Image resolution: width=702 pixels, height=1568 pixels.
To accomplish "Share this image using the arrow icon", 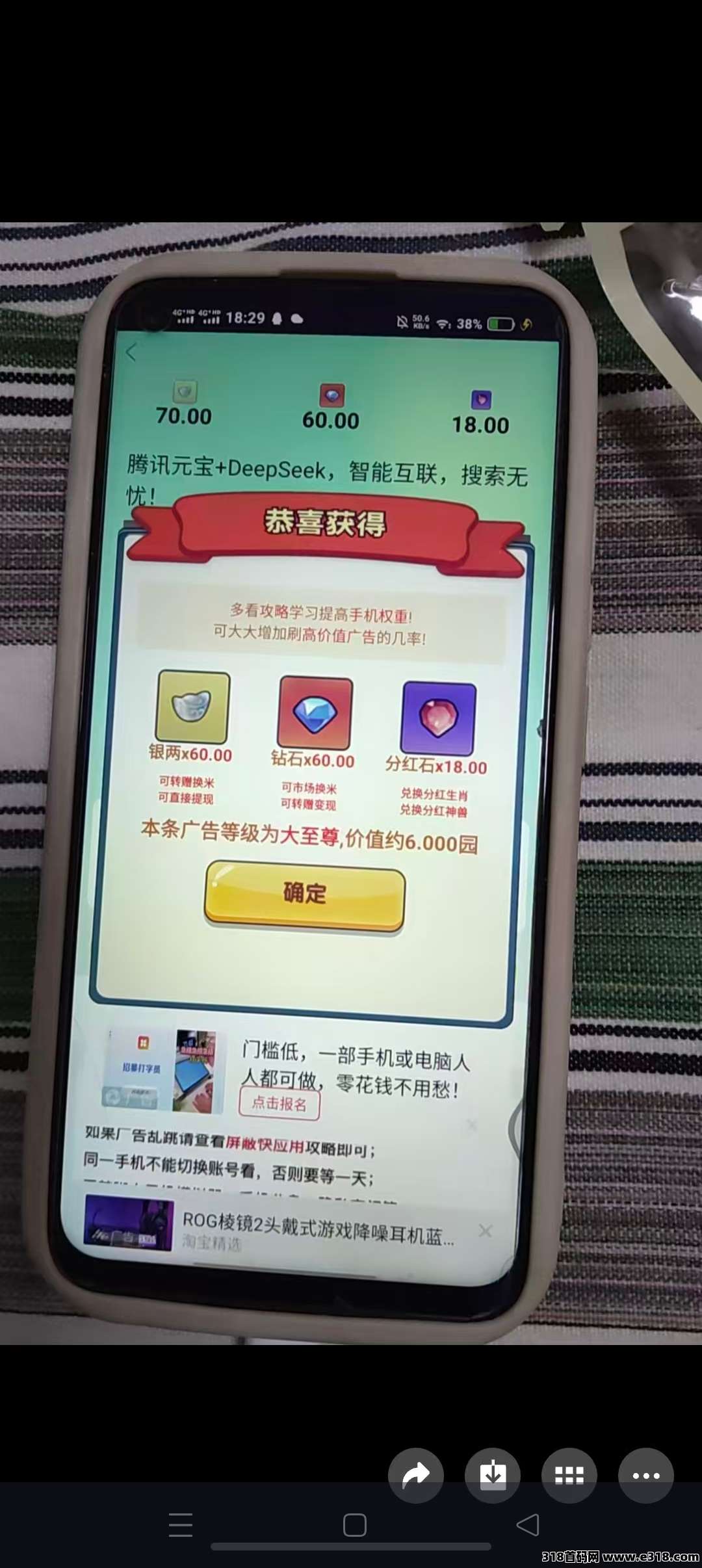I will [416, 1475].
